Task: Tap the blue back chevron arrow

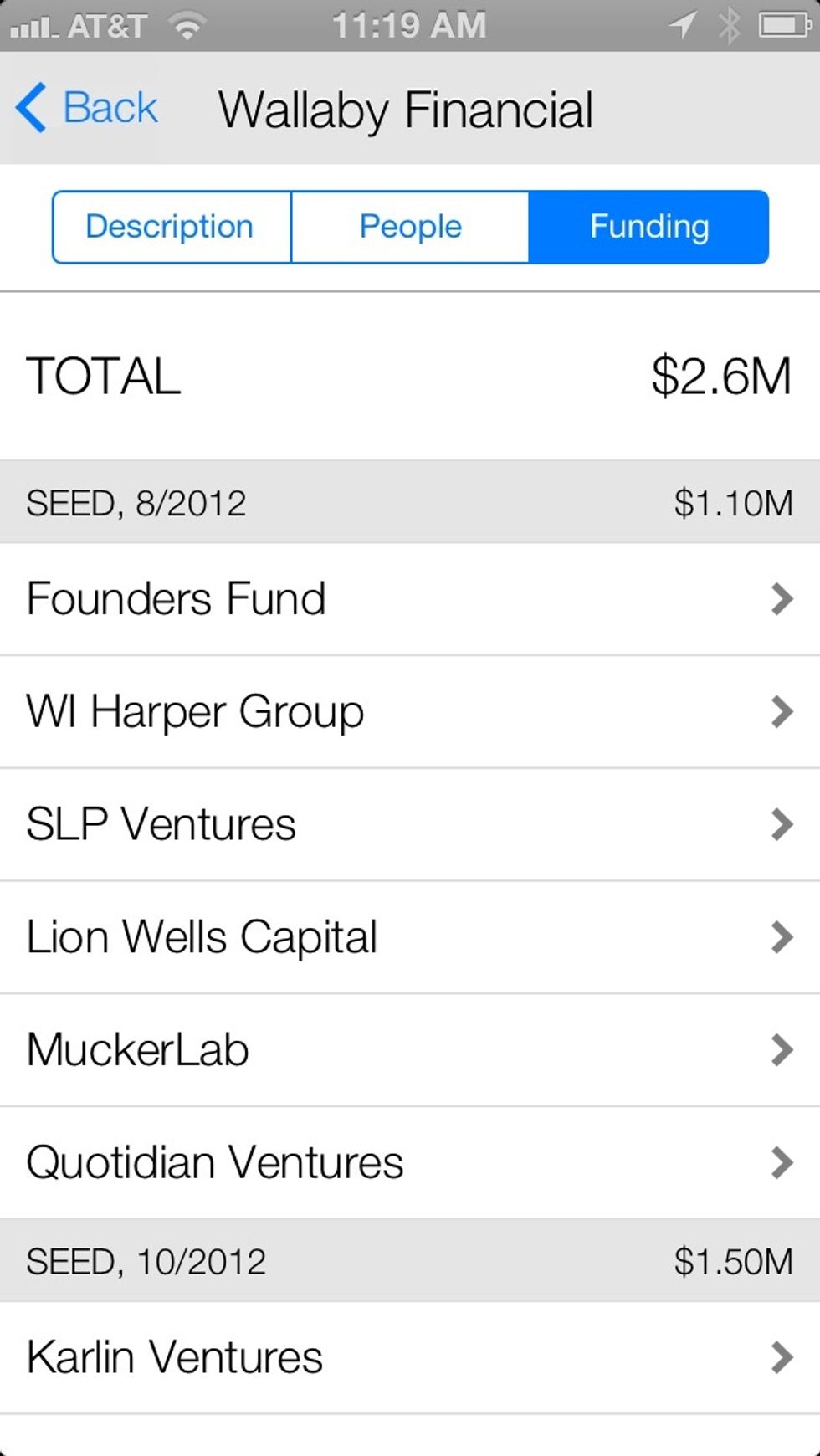Action: click(30, 107)
